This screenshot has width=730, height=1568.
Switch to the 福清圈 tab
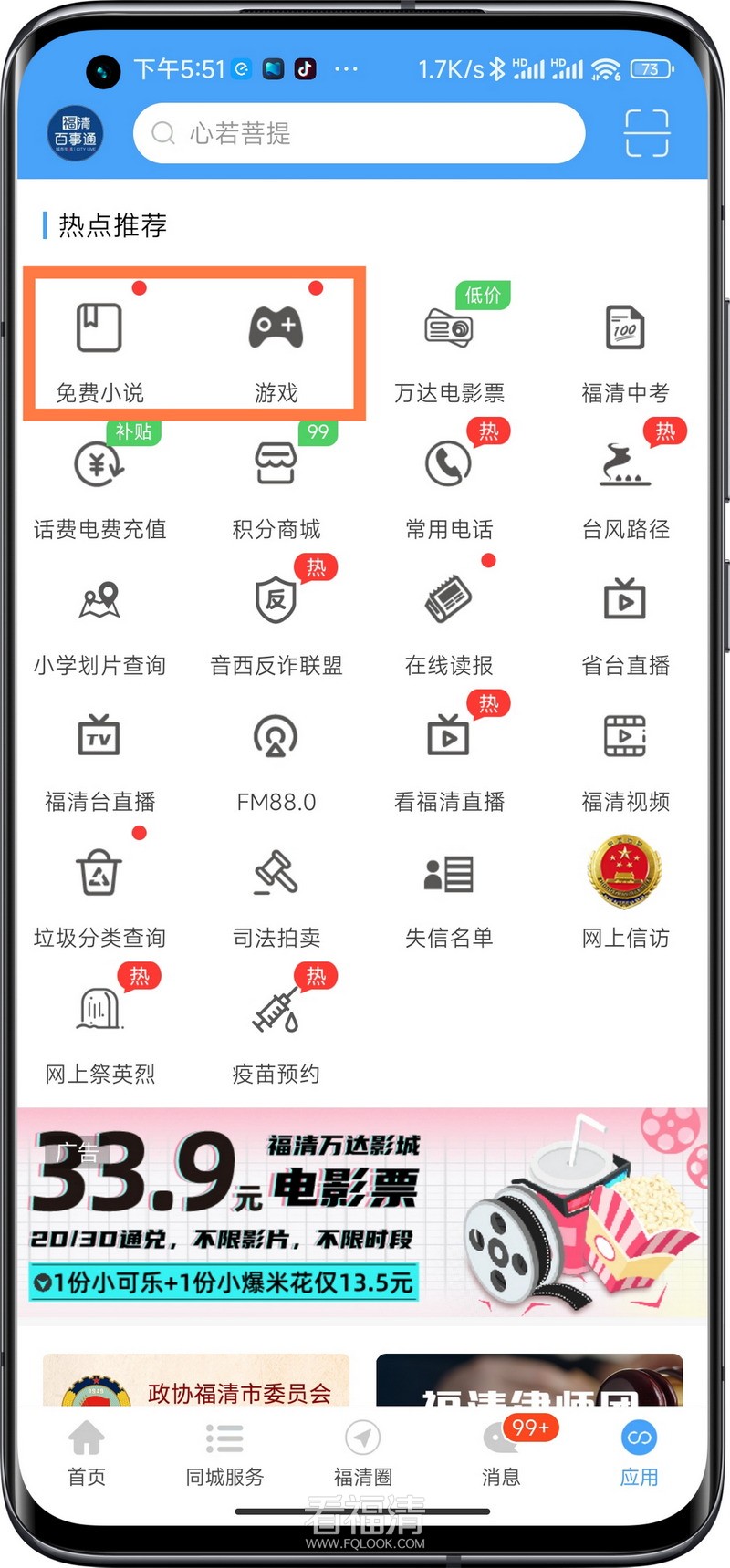362,1454
